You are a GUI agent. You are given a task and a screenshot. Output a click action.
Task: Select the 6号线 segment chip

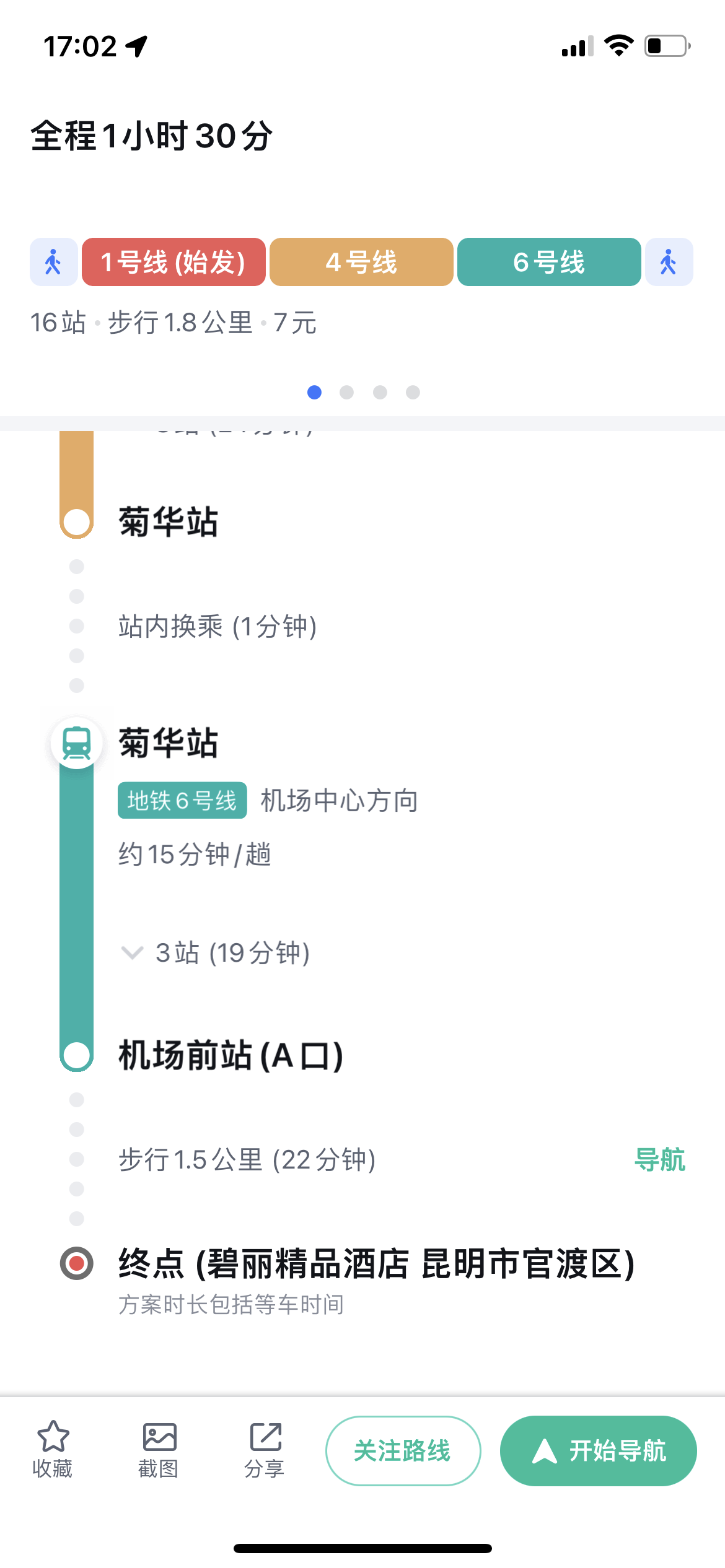tap(549, 262)
